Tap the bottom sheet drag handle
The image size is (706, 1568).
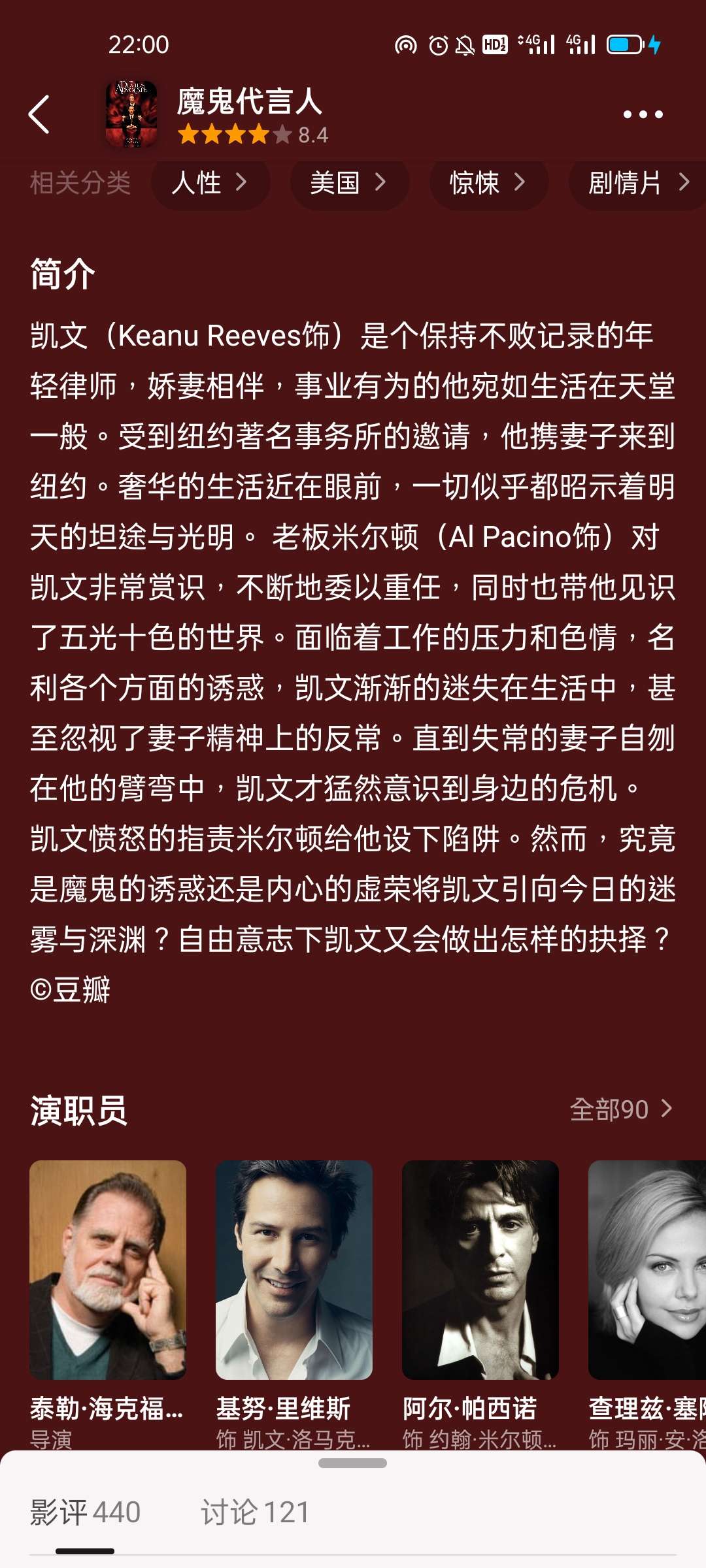352,1463
